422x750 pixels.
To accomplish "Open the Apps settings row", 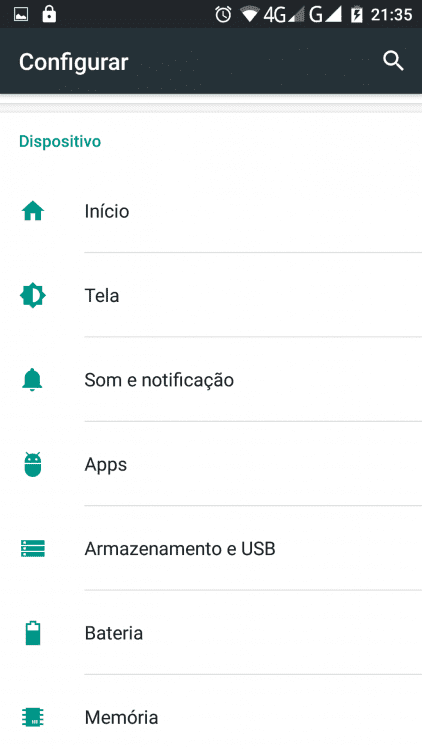I will point(211,464).
